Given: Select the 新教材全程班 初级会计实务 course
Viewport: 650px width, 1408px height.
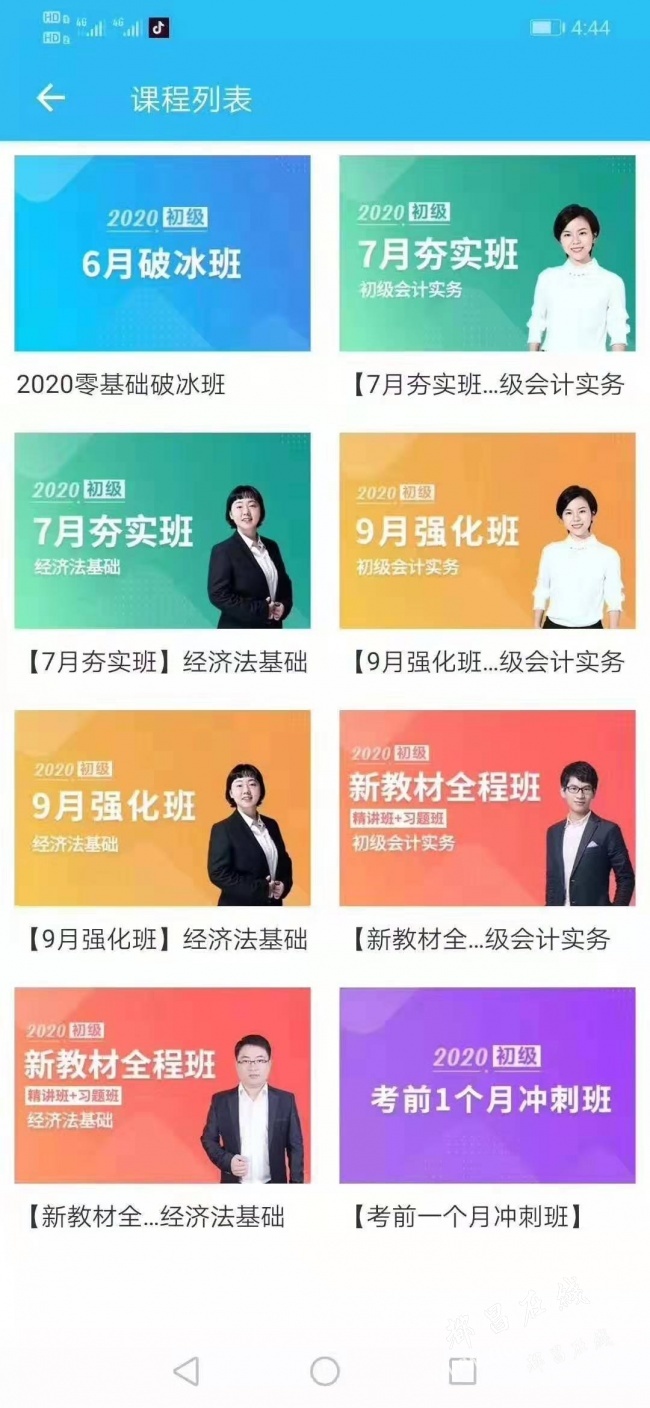Looking at the screenshot, I should pyautogui.click(x=487, y=808).
